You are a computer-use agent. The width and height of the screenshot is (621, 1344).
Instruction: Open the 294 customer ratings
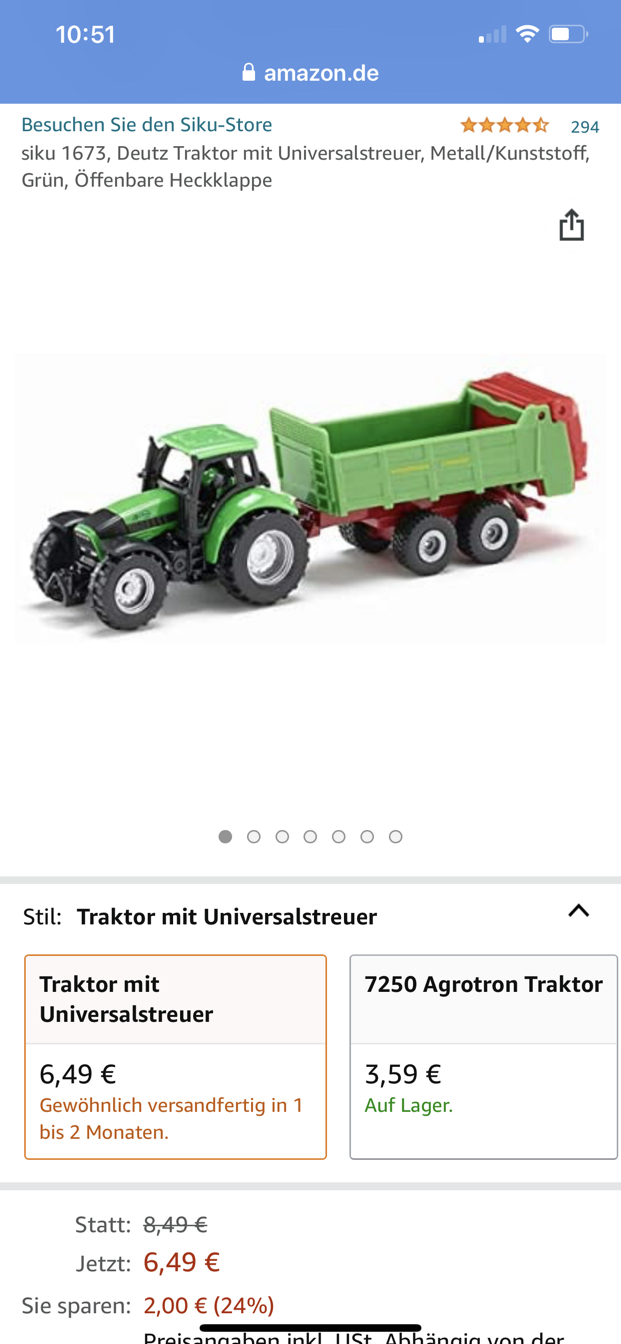pos(584,127)
